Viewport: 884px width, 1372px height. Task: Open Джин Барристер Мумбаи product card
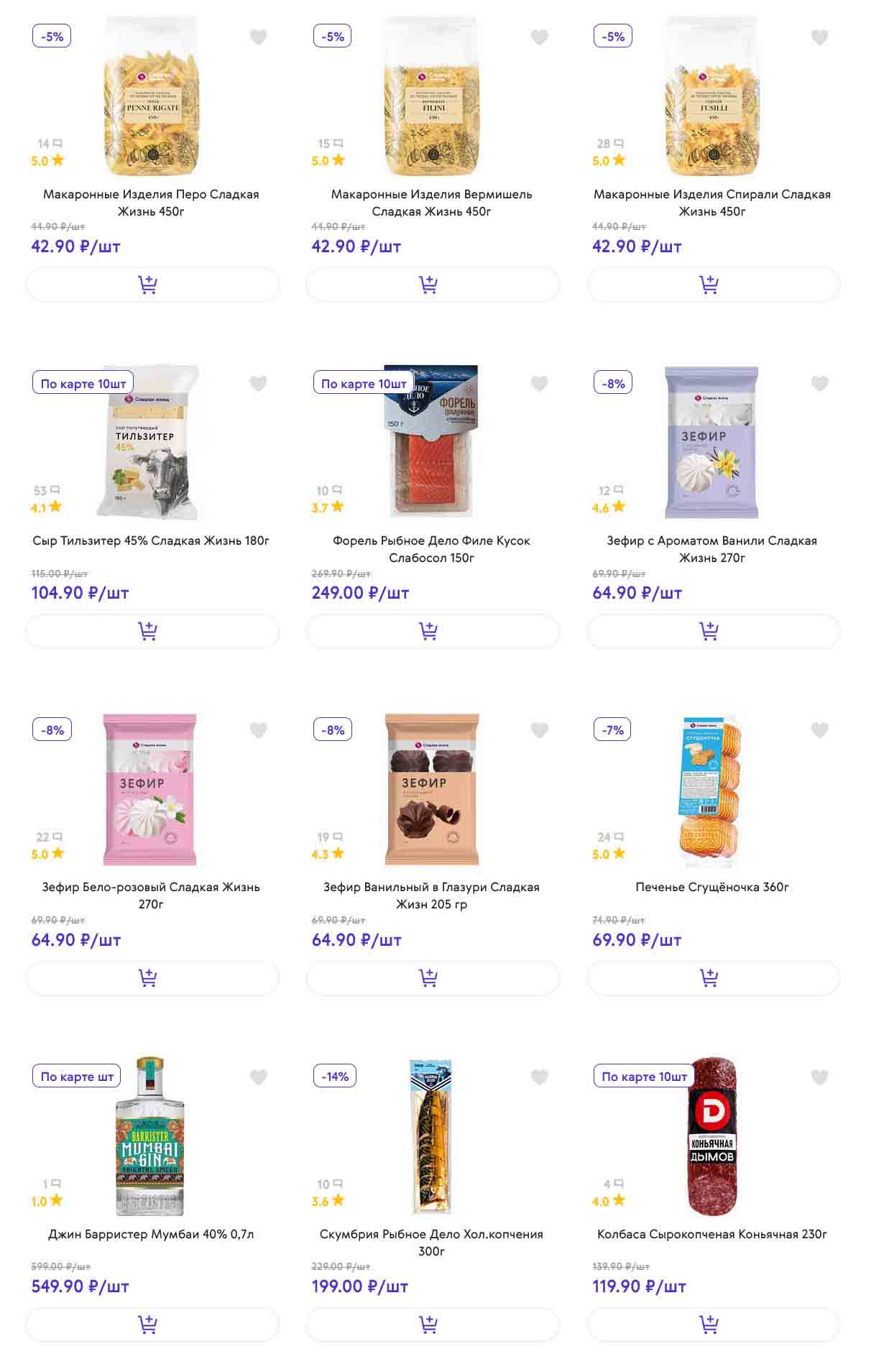(151, 1233)
